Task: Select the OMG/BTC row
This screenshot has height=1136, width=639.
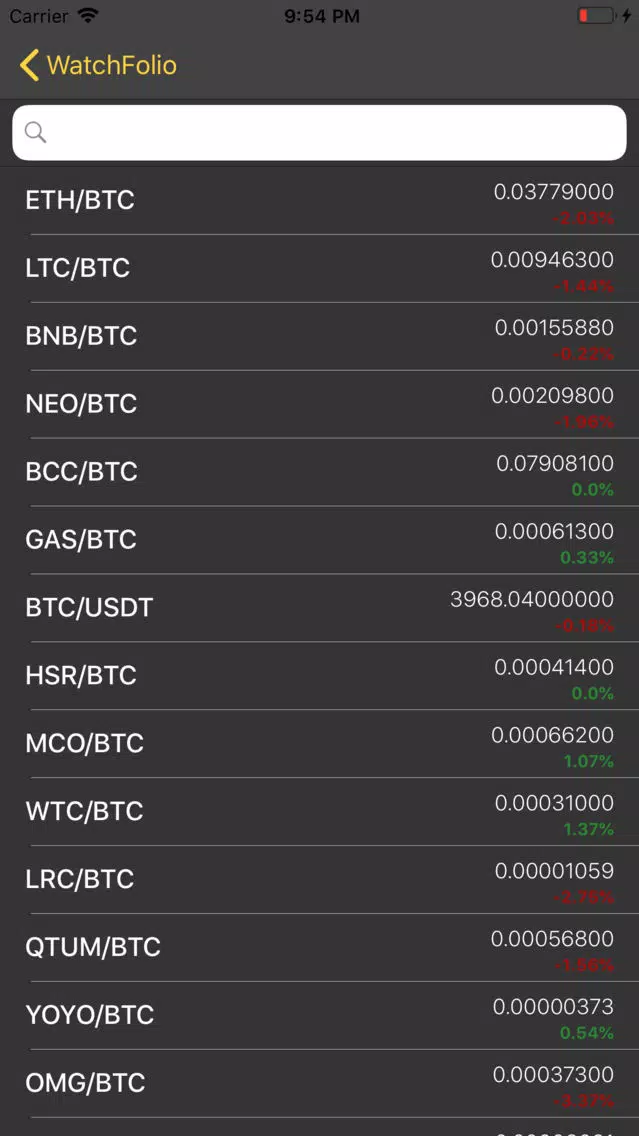Action: click(320, 1084)
